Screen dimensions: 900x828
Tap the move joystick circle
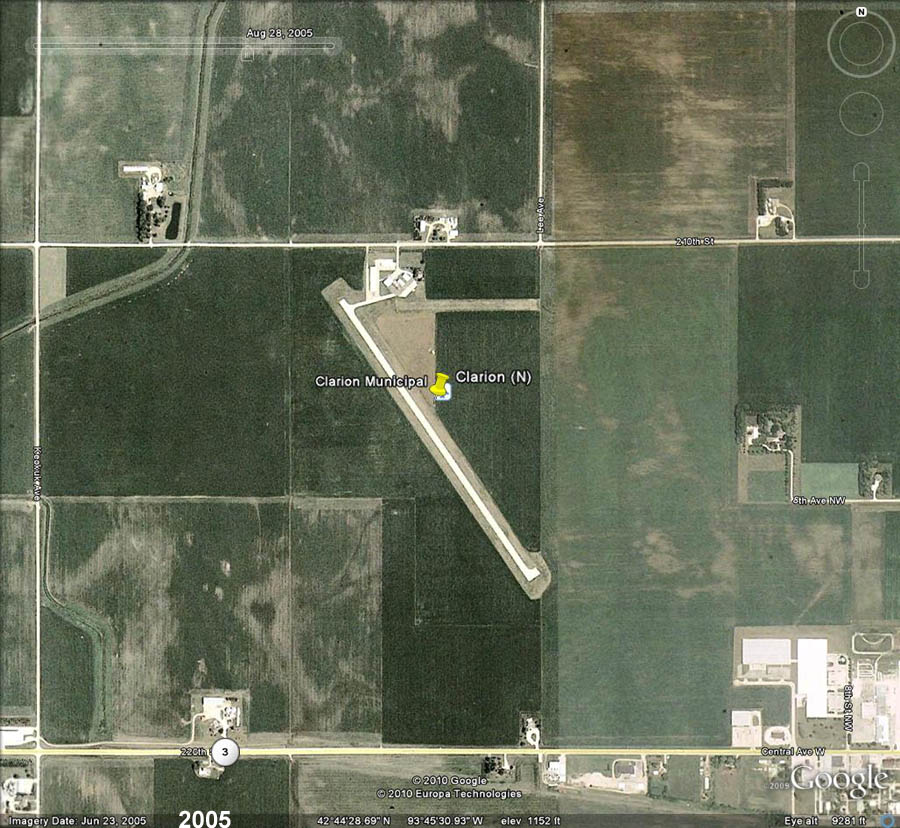(860, 113)
